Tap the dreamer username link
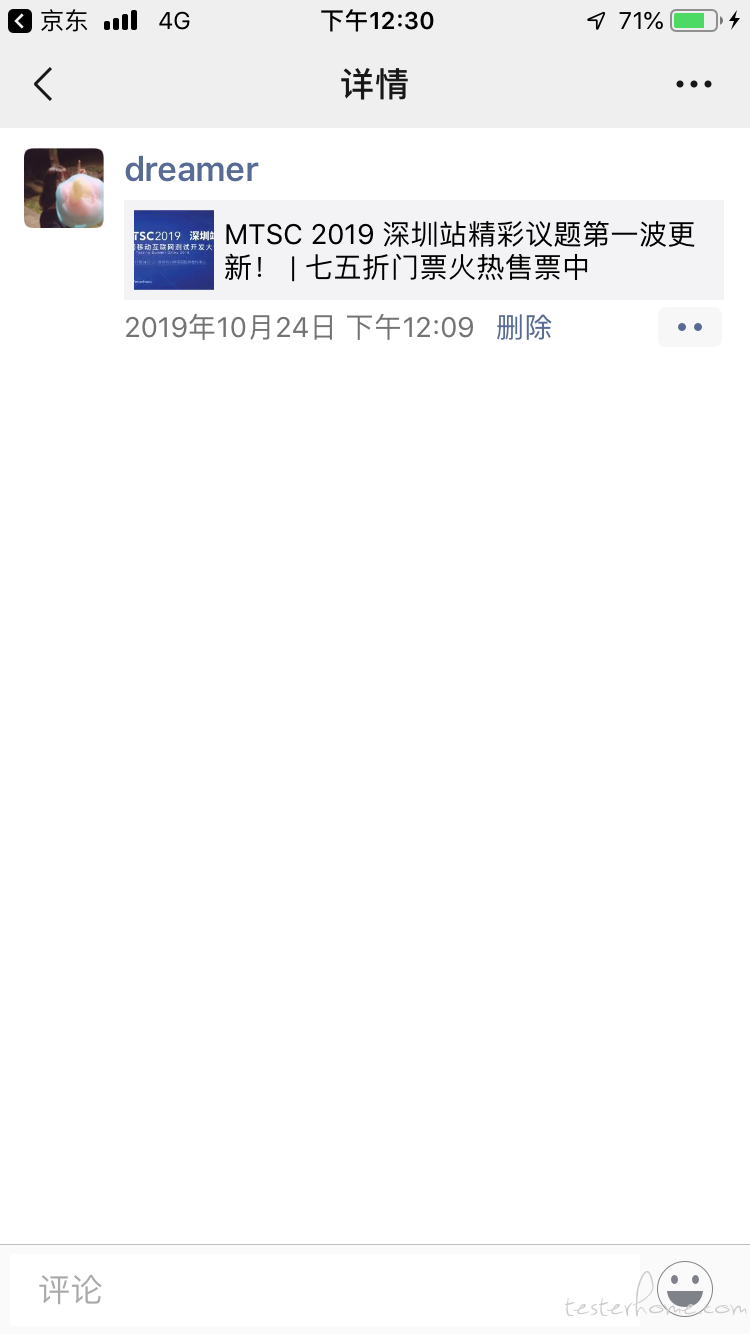The height and width of the screenshot is (1334, 750). [191, 169]
